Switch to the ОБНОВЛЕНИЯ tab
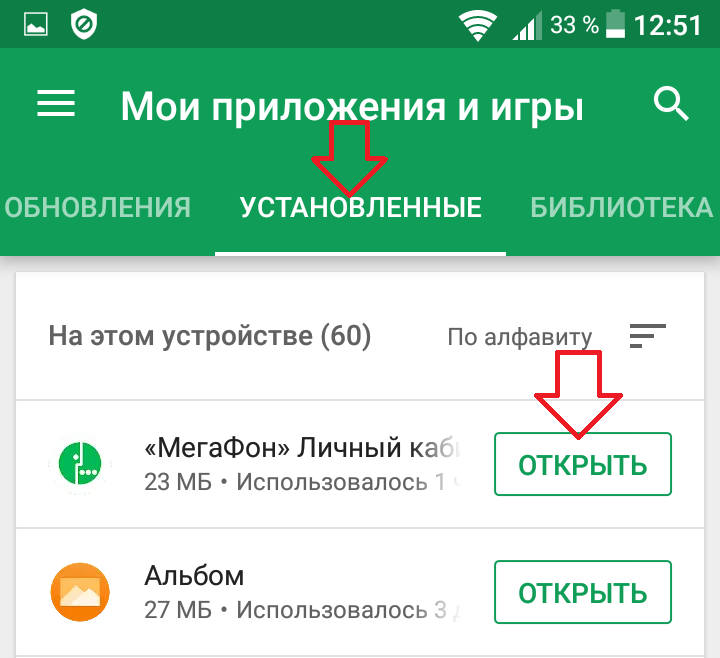The height and width of the screenshot is (658, 720). [x=97, y=207]
